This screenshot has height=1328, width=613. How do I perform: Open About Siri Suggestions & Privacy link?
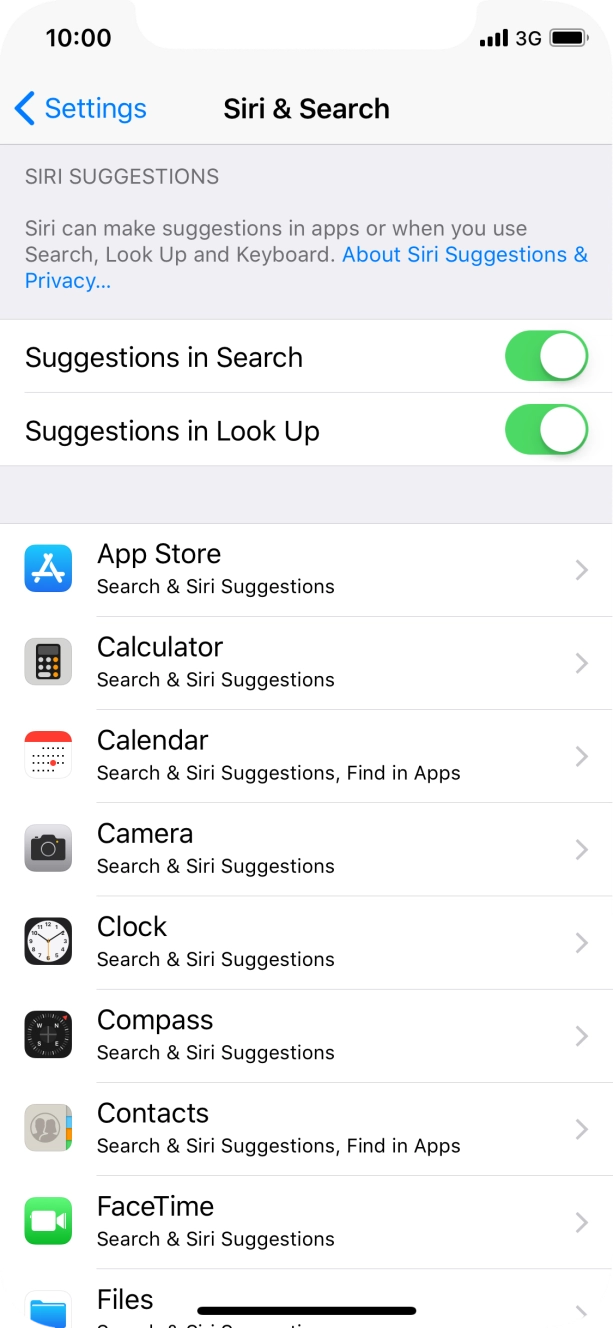pos(464,255)
